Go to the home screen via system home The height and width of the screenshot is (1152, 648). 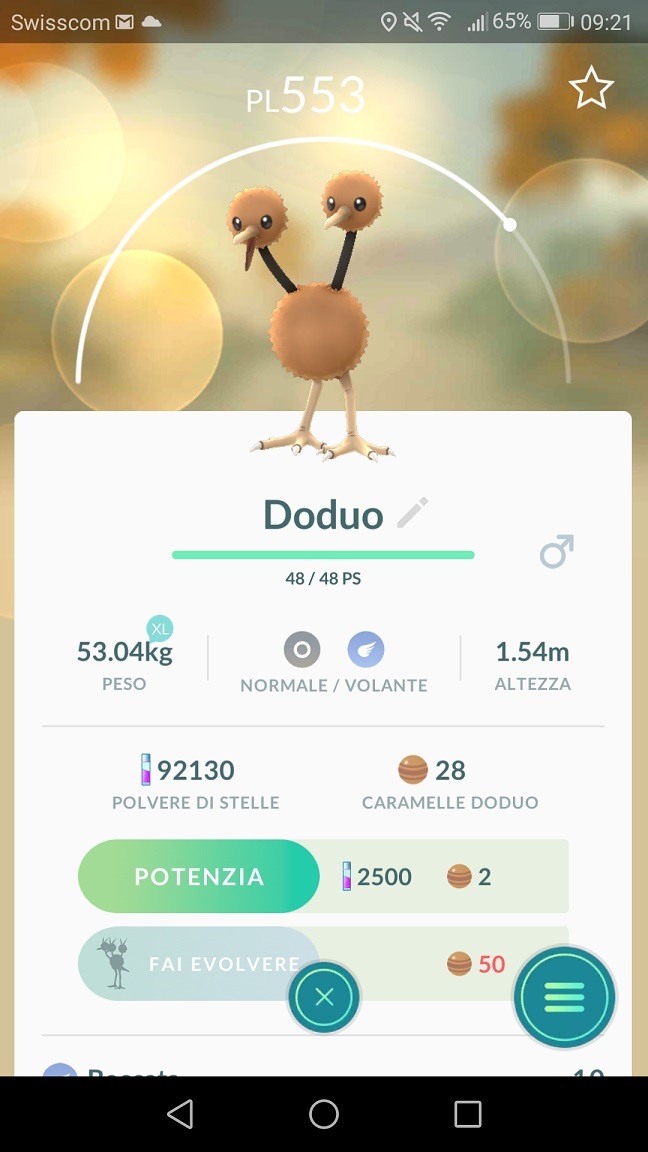pos(324,1114)
